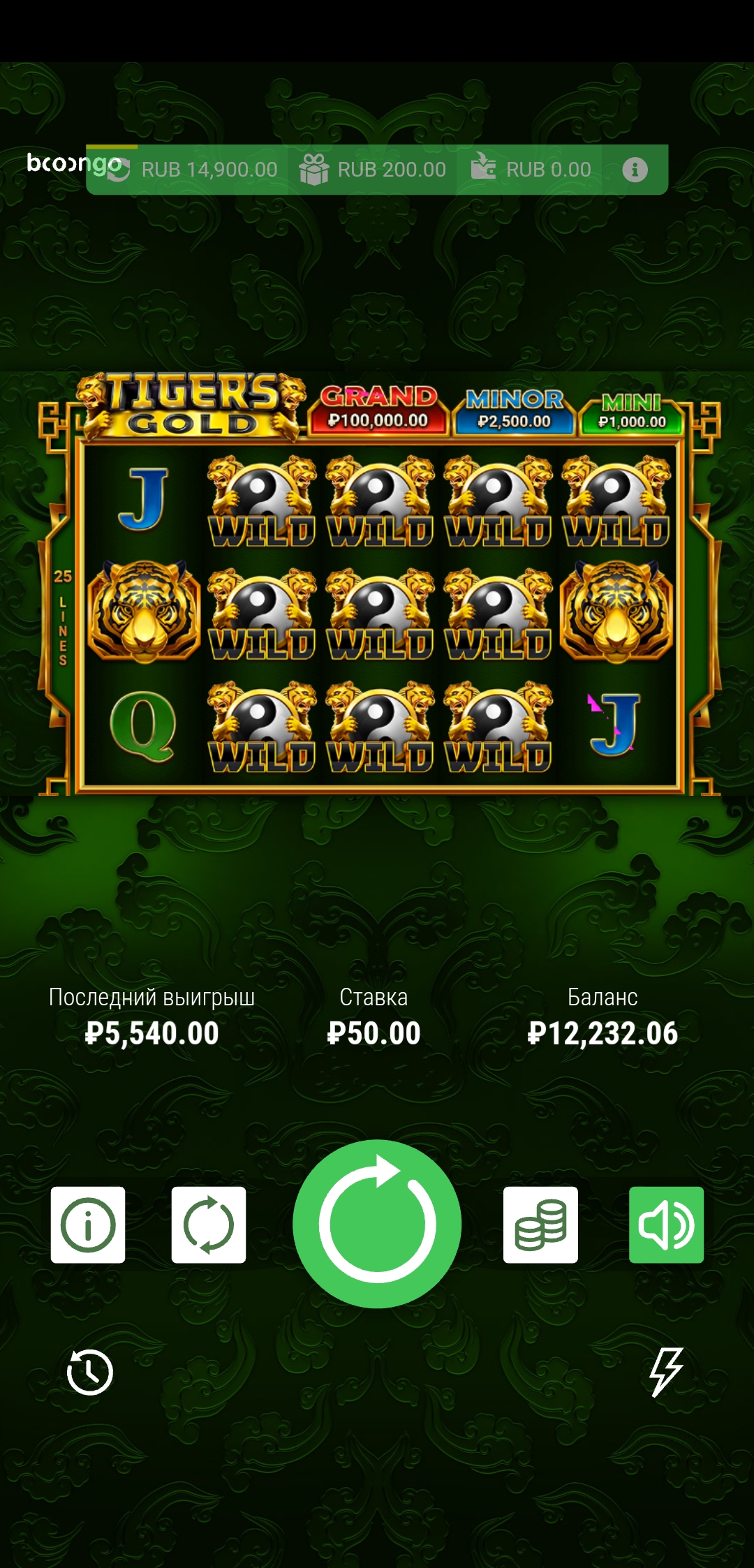This screenshot has width=754, height=1568.
Task: Open autoplay settings
Action: coord(209,1225)
